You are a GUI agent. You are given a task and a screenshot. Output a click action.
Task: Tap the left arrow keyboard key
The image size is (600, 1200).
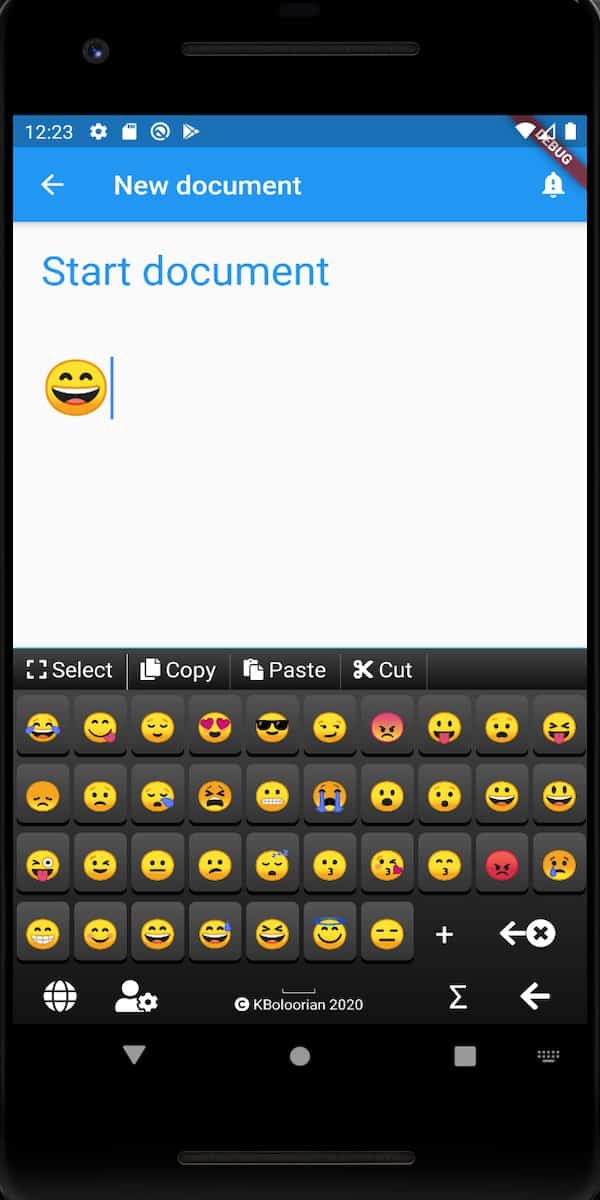[x=535, y=996]
